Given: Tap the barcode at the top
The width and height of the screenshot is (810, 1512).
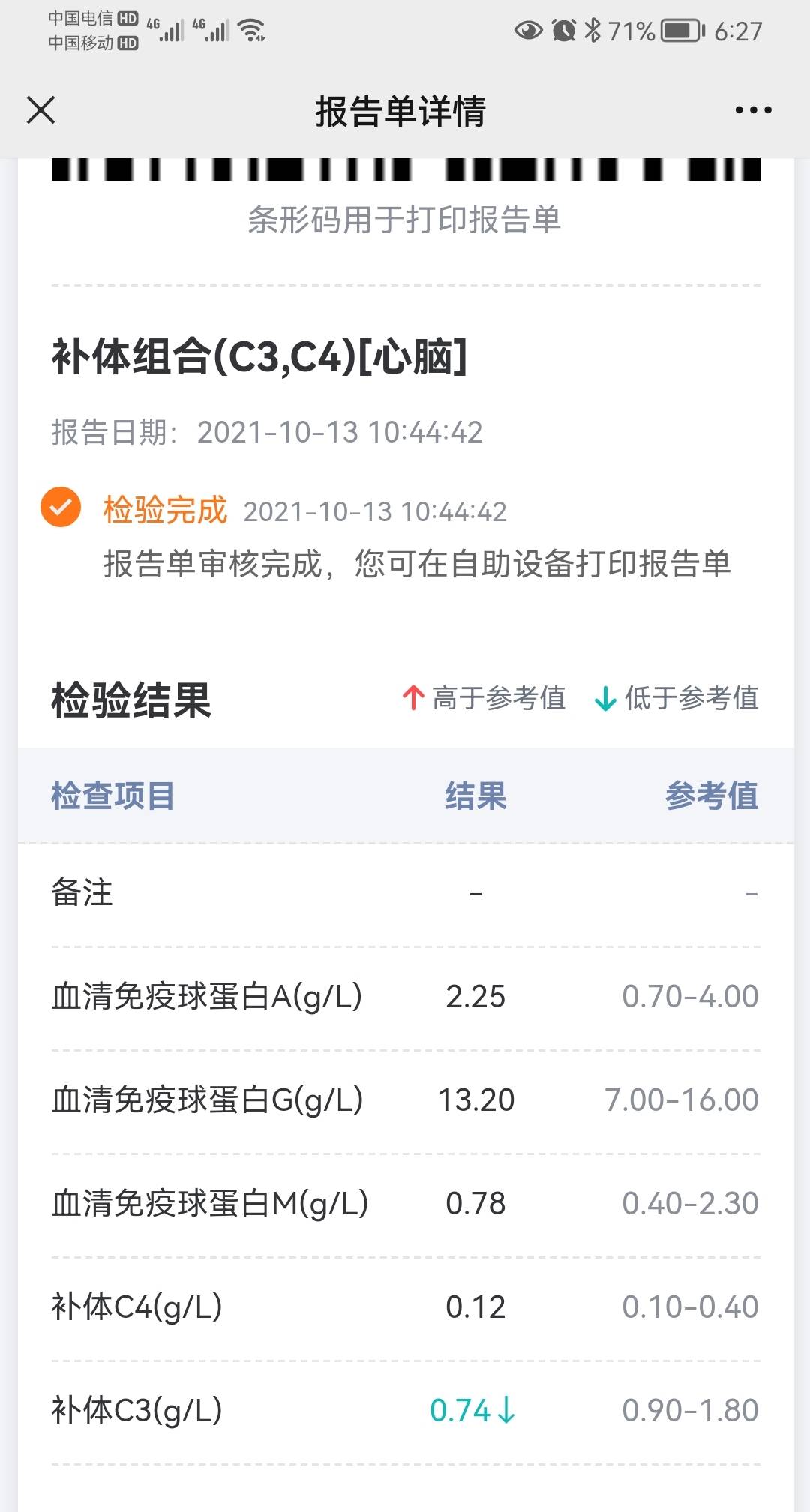Looking at the screenshot, I should (405, 174).
